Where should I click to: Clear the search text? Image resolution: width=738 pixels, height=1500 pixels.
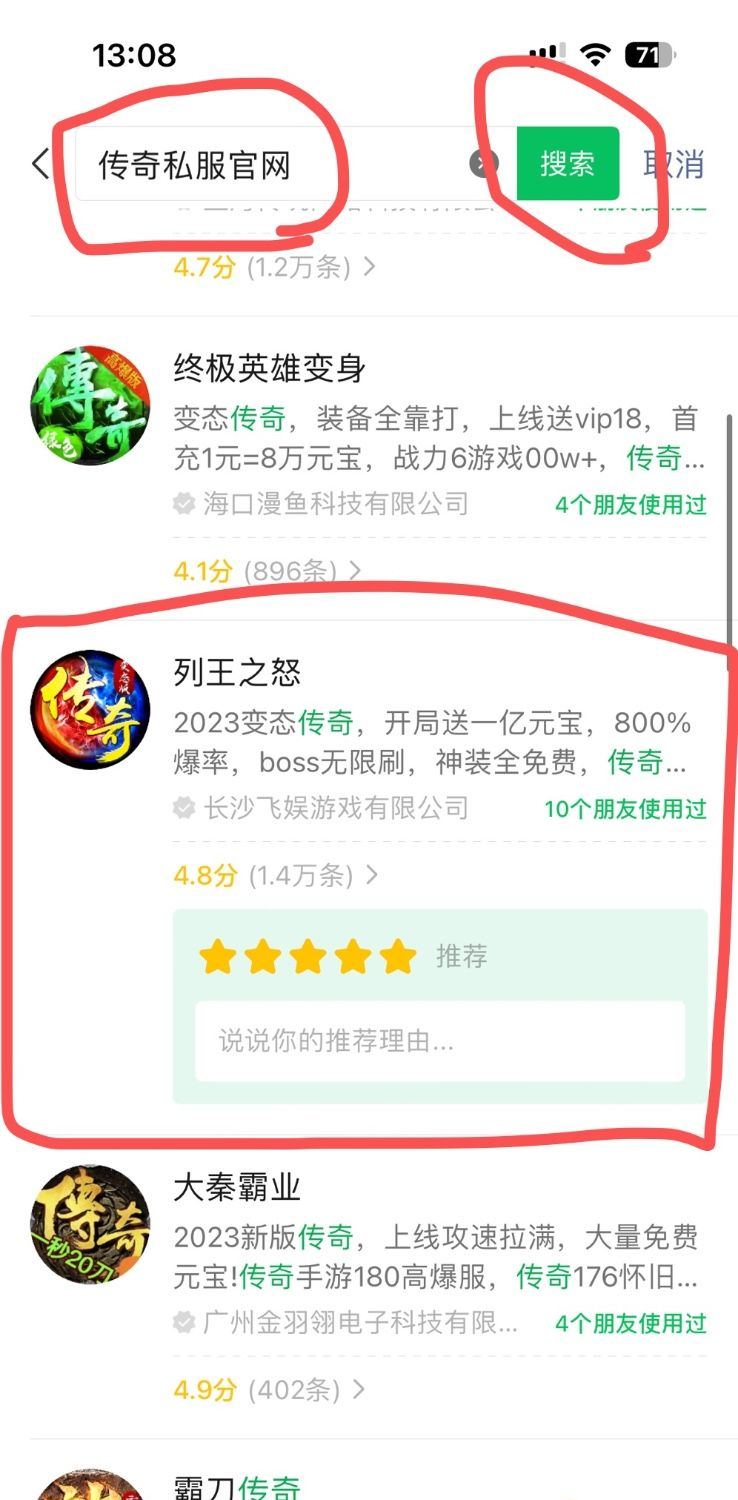[484, 164]
